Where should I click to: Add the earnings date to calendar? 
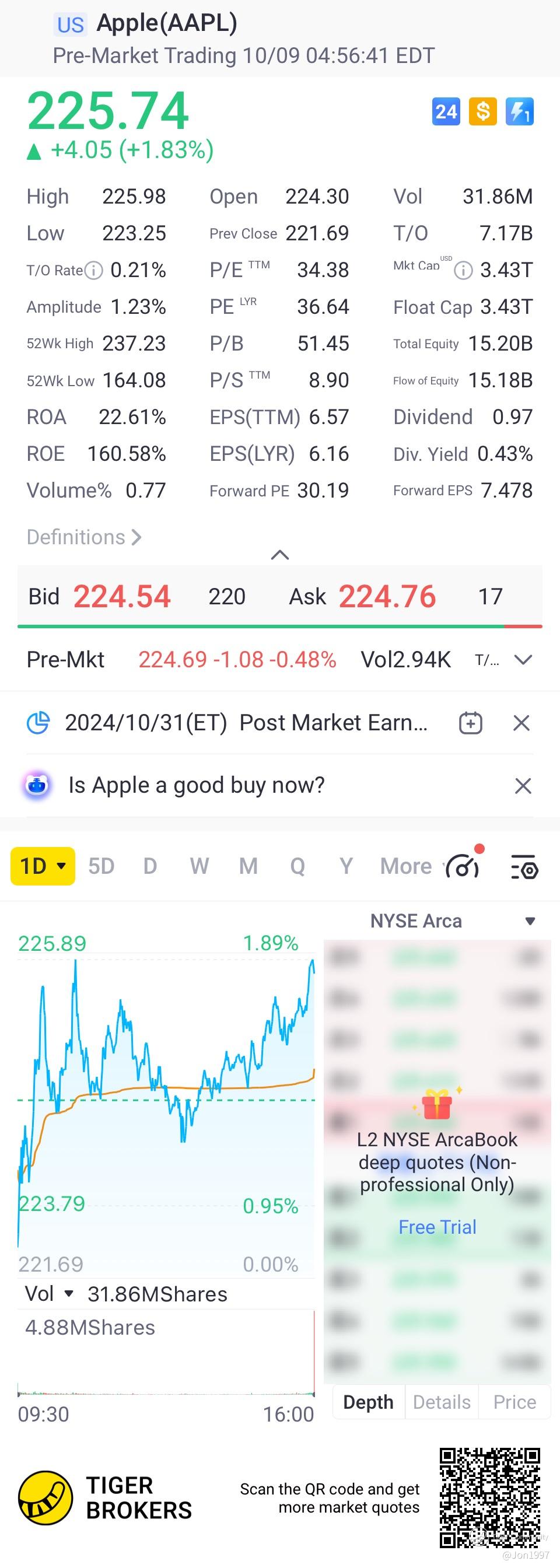(470, 723)
